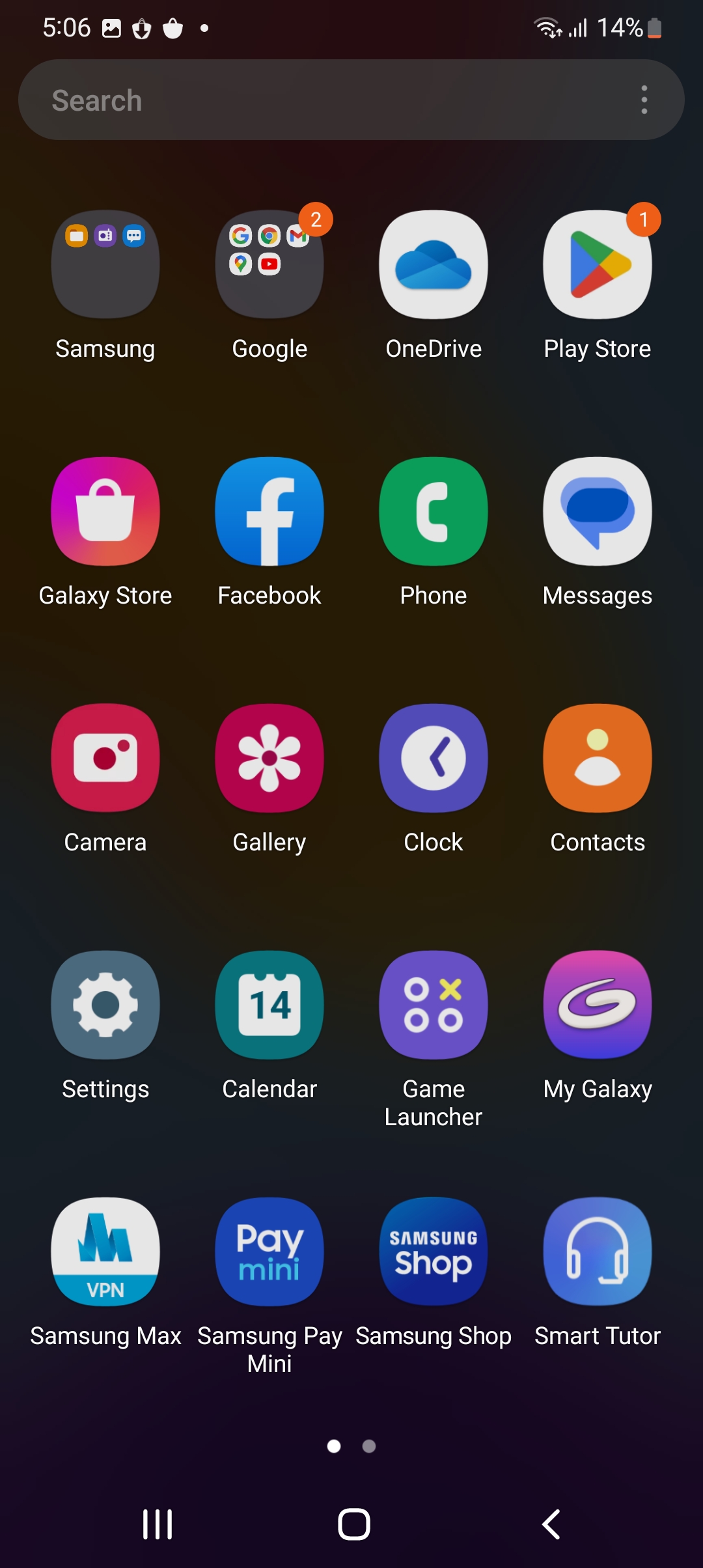
Task: Launch Samsung Pay Mini
Action: click(269, 1252)
